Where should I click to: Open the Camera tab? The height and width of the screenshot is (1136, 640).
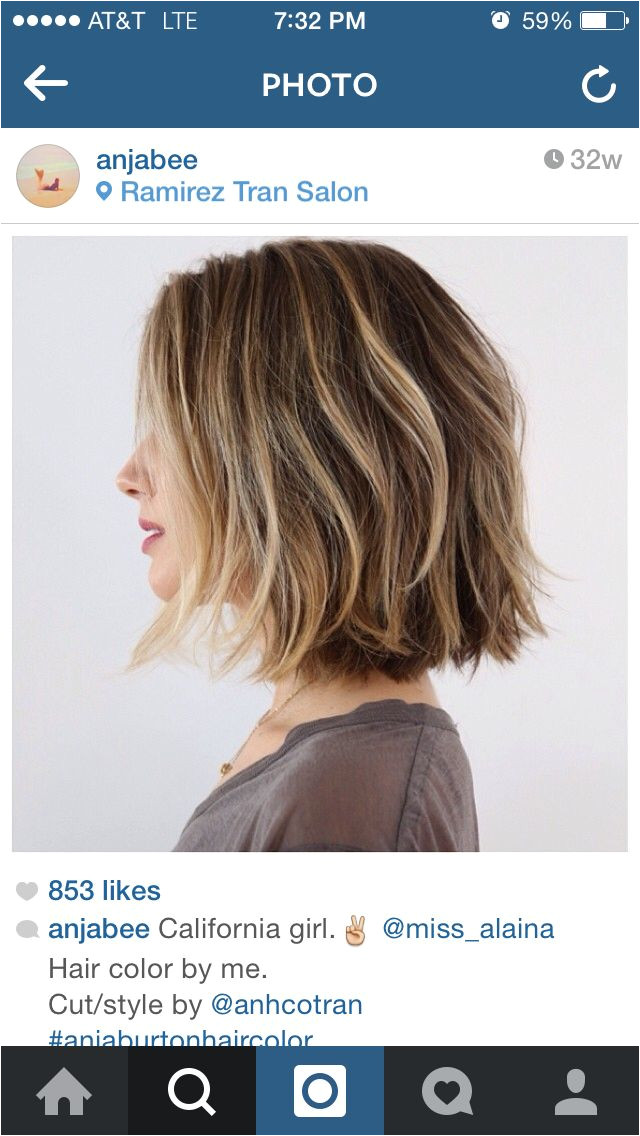320,1091
